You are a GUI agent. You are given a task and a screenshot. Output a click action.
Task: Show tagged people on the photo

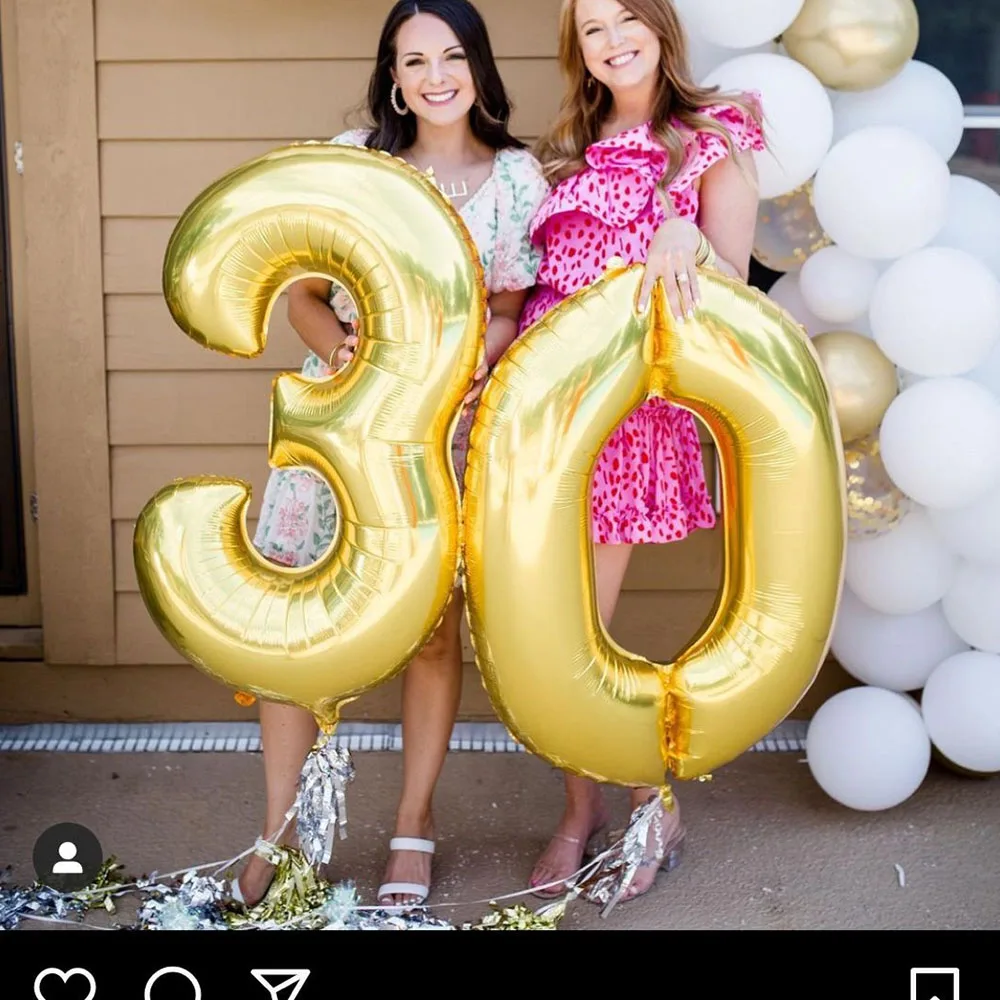point(68,857)
